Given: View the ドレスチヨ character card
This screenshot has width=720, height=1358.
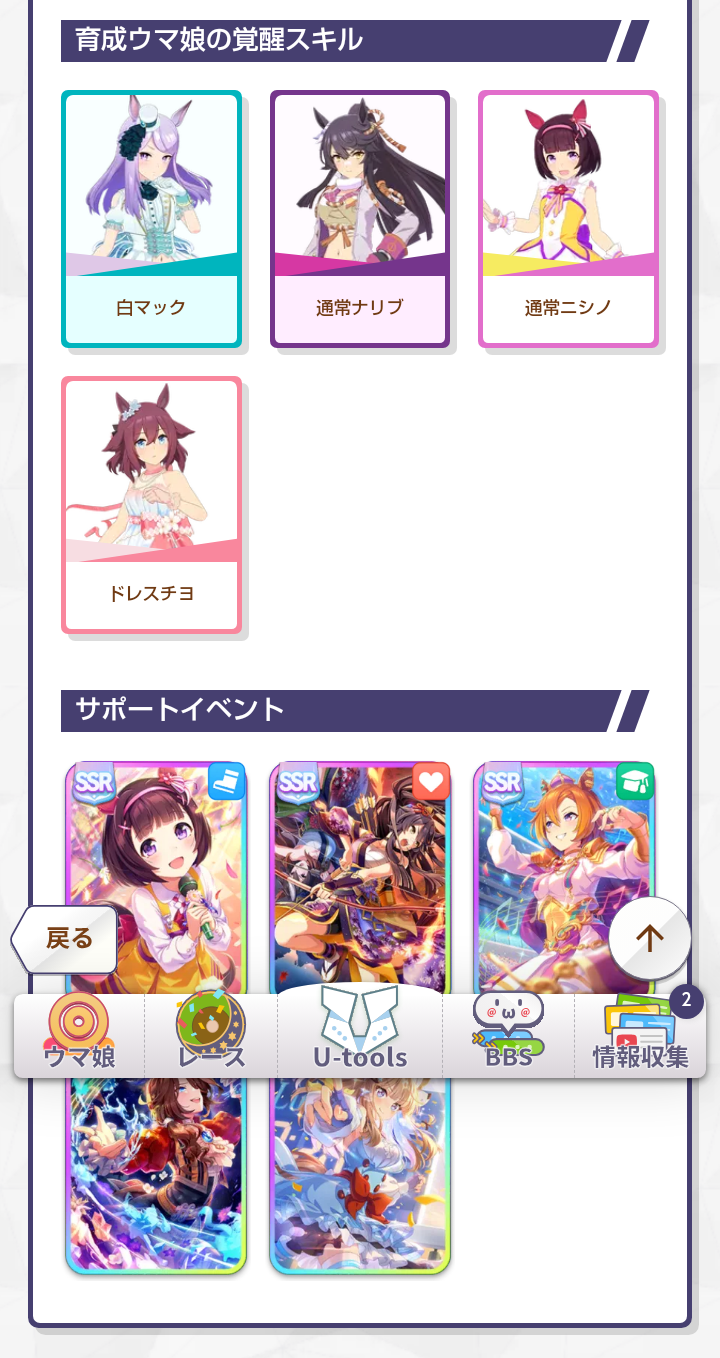Looking at the screenshot, I should (x=151, y=505).
